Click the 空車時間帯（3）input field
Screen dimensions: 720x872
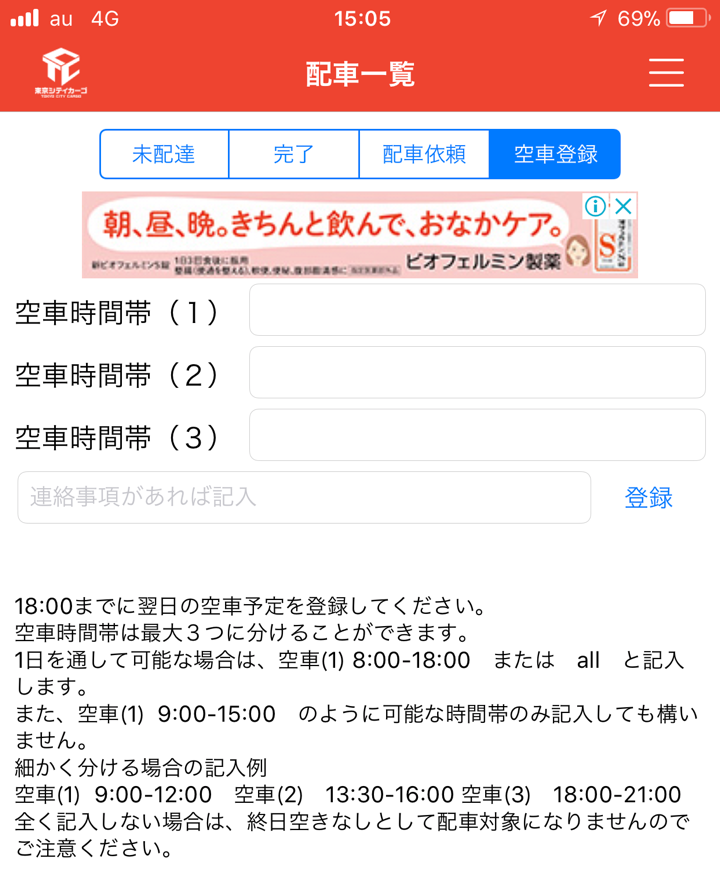(x=477, y=436)
